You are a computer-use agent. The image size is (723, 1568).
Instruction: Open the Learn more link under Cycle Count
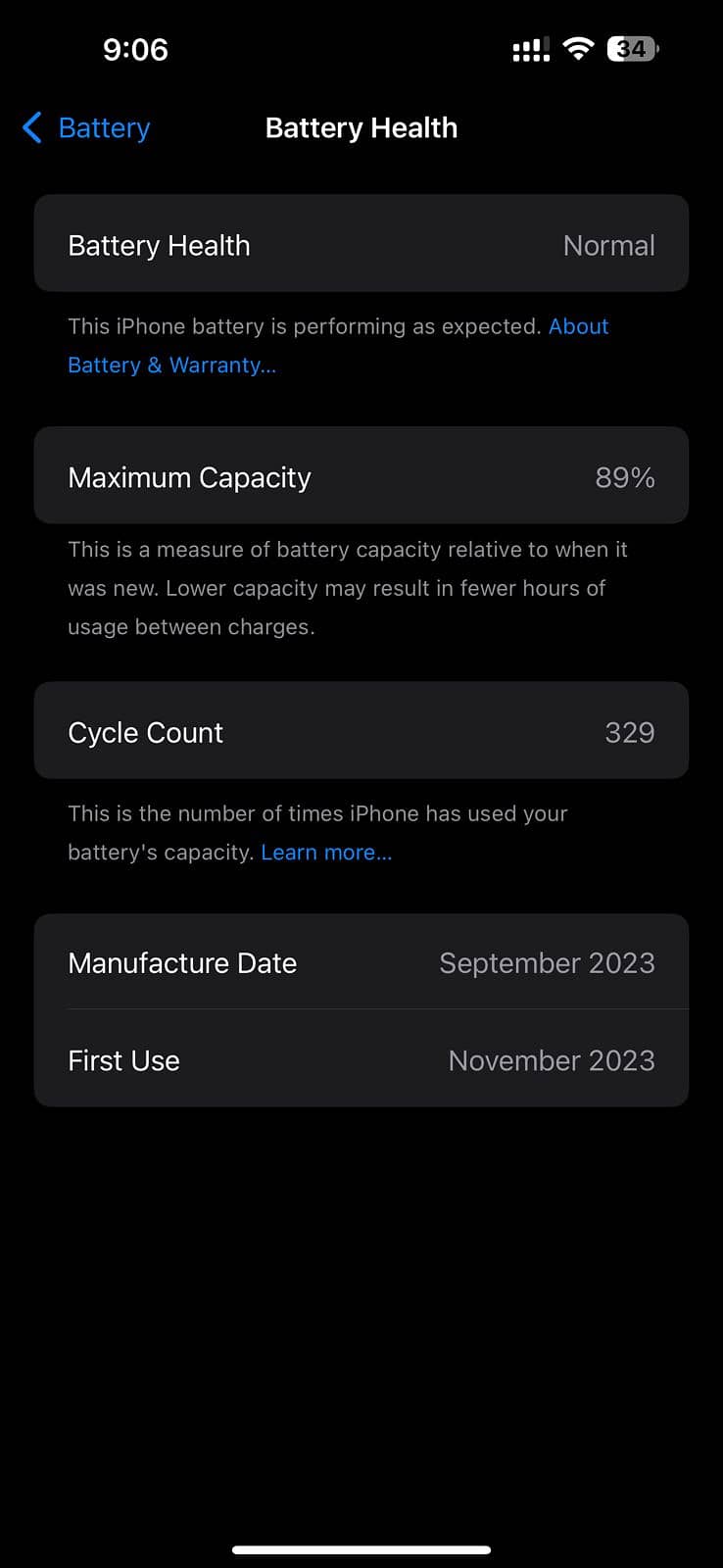pos(326,852)
